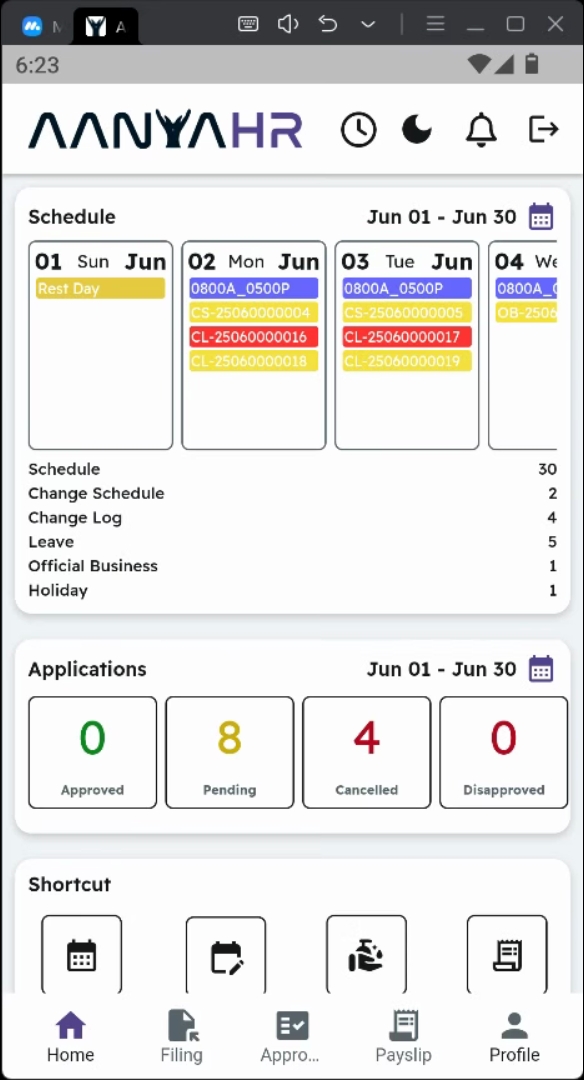Viewport: 584px width, 1080px height.
Task: View Cancelled applications
Action: [x=366, y=752]
